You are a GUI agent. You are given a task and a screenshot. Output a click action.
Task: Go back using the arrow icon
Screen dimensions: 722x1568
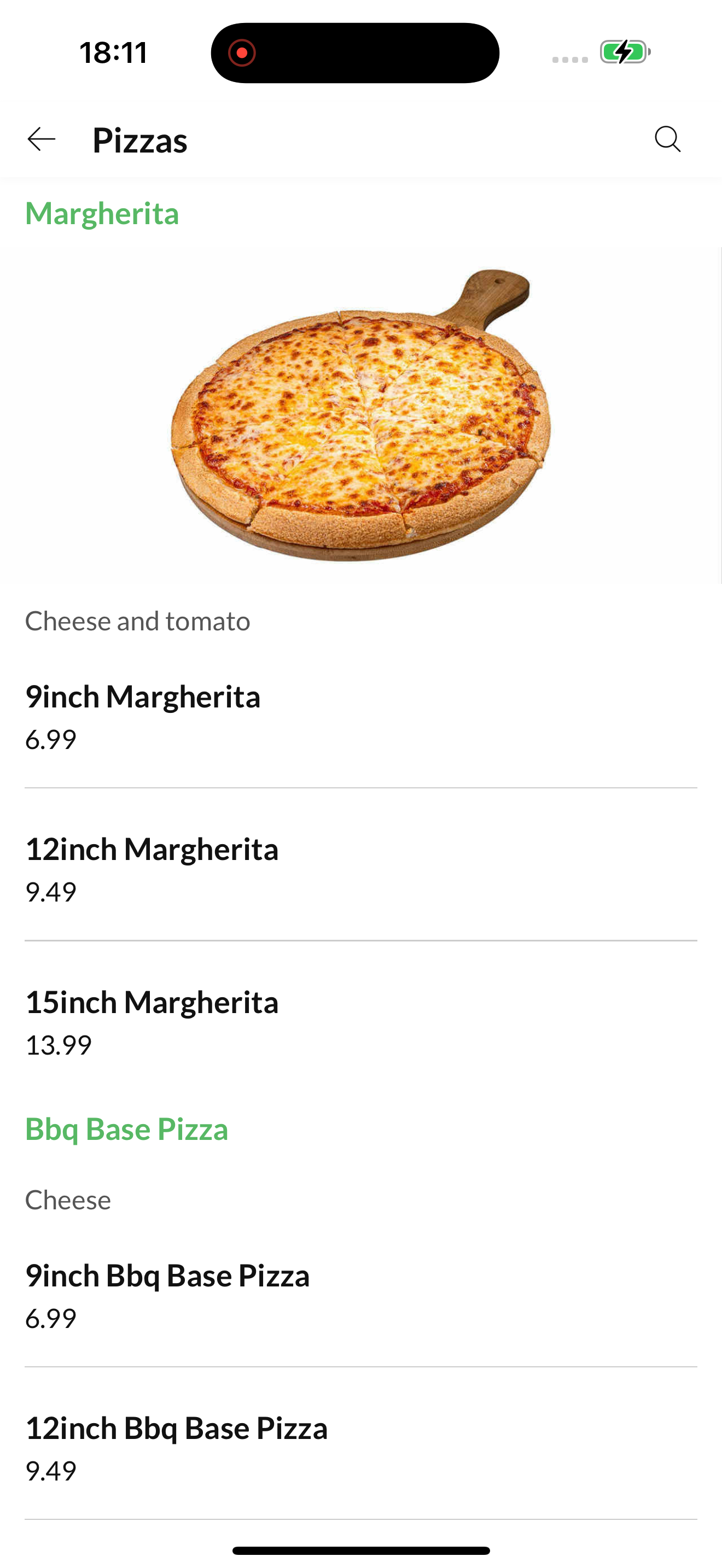click(x=42, y=139)
